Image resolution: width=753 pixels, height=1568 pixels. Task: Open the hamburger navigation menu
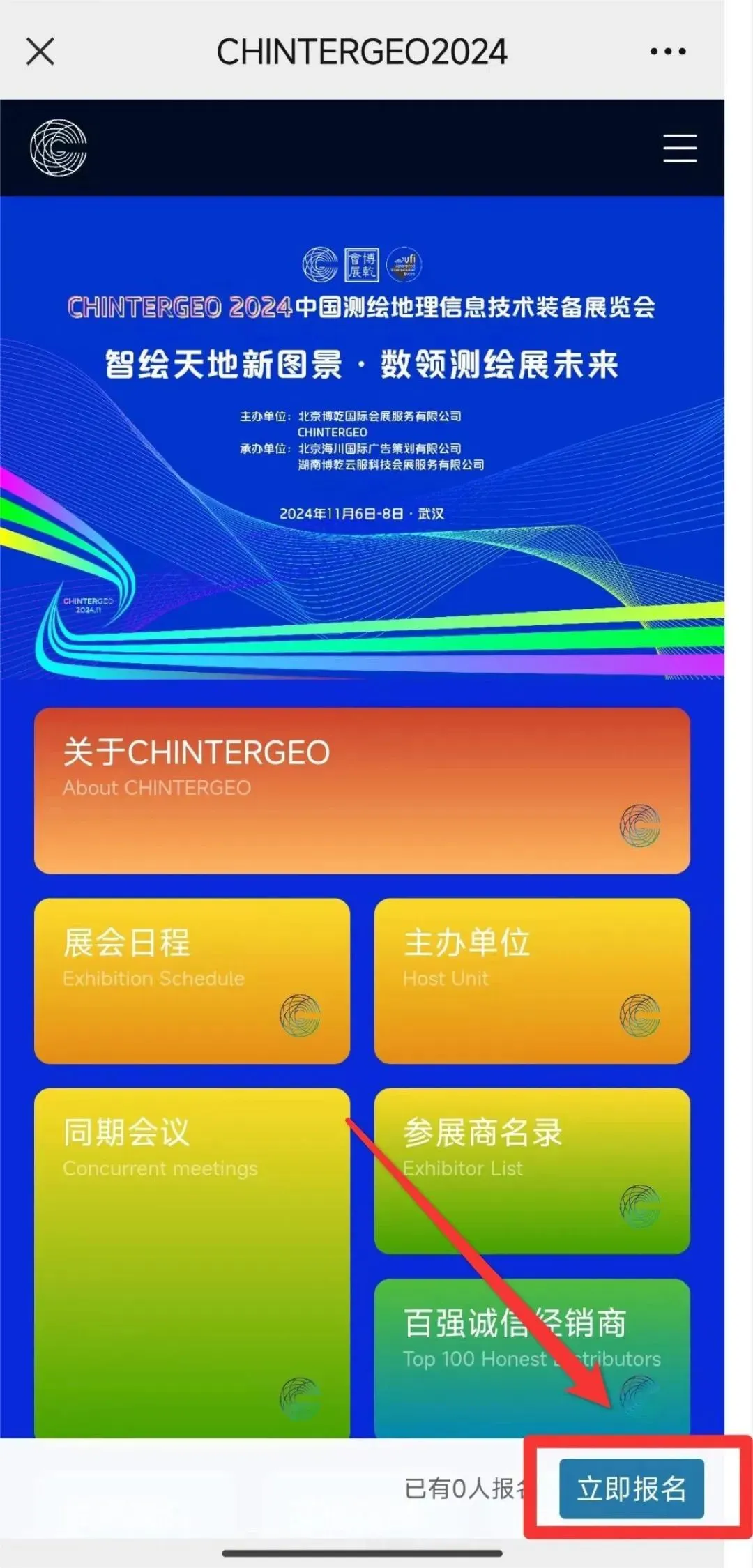coord(679,148)
